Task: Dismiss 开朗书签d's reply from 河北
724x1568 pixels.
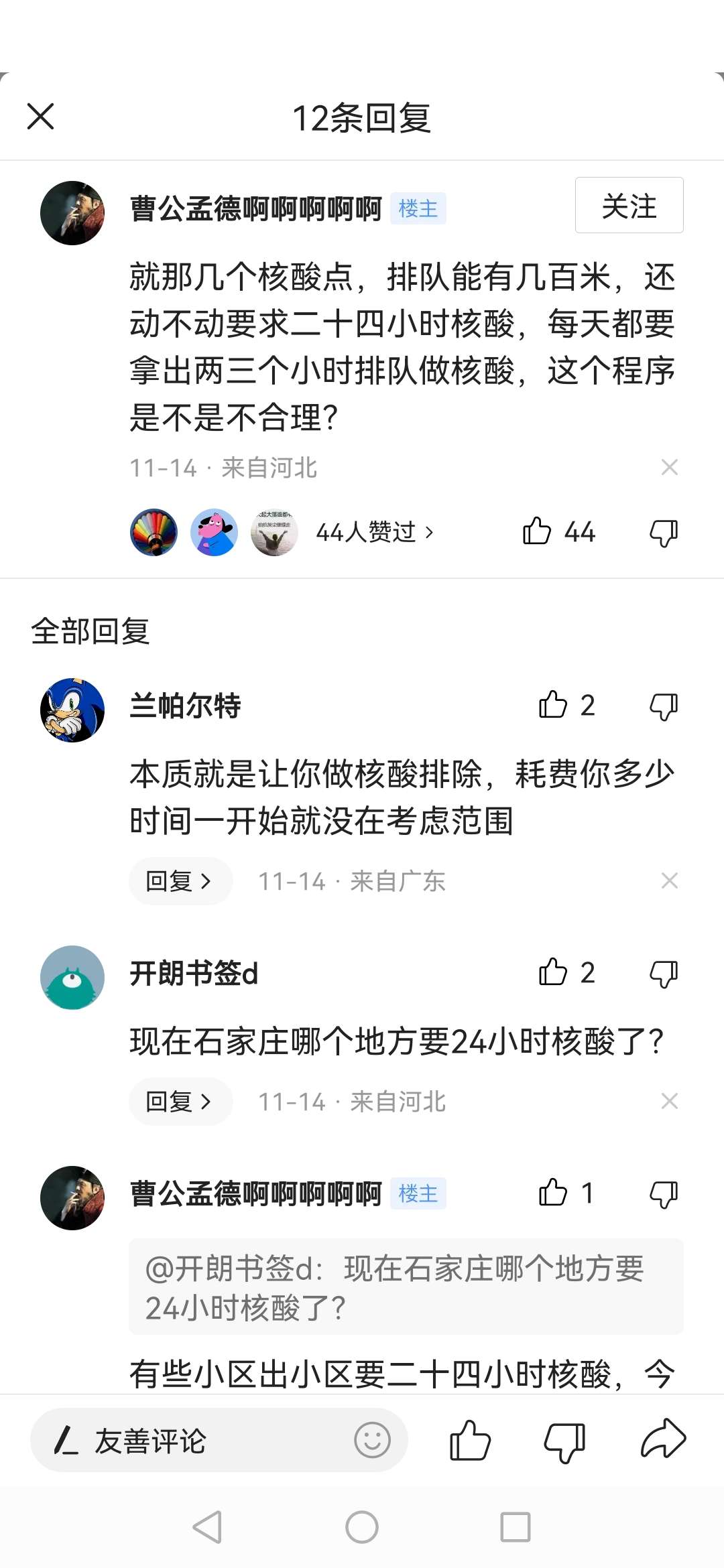Action: tap(669, 1101)
